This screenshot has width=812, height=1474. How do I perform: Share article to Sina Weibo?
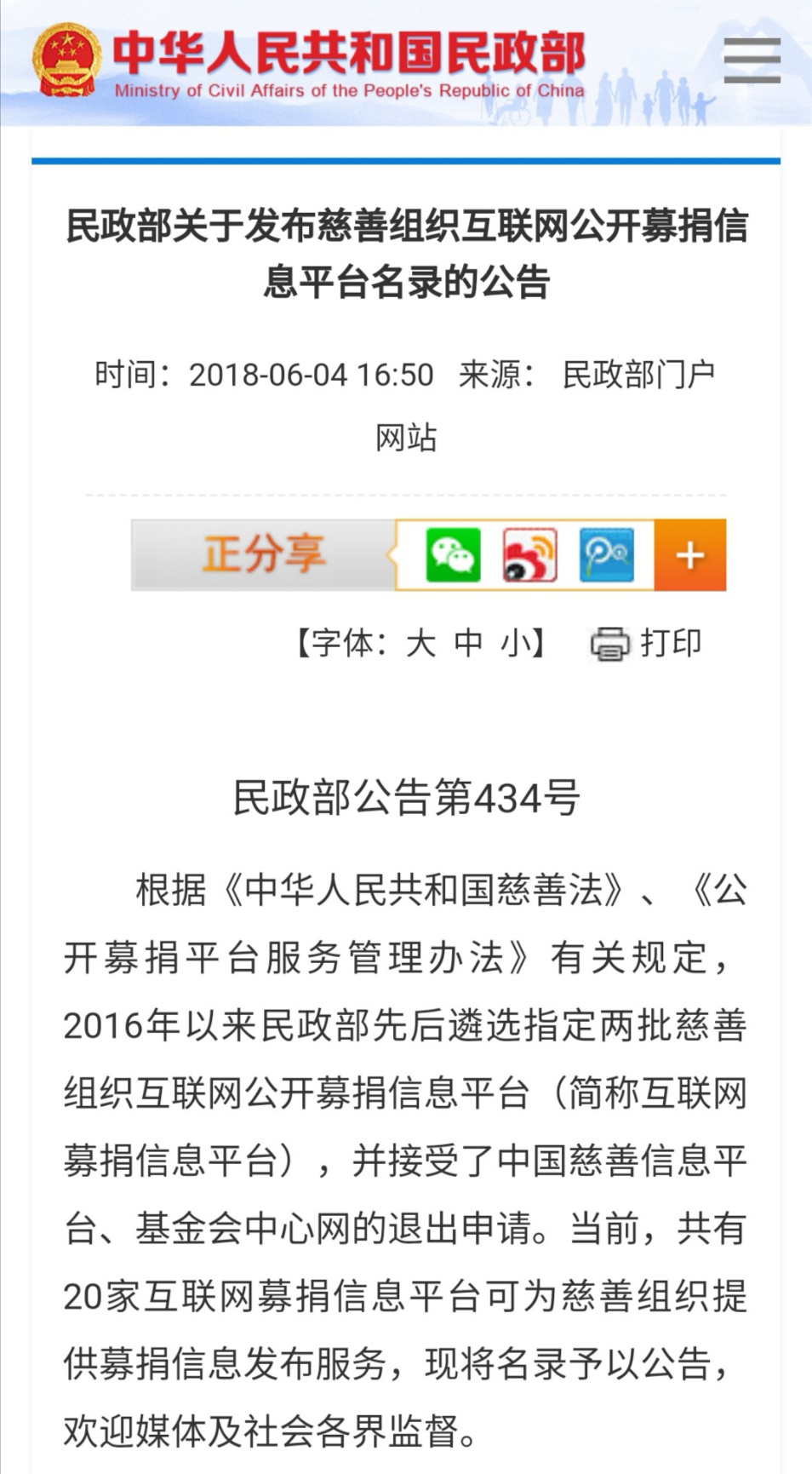point(529,555)
